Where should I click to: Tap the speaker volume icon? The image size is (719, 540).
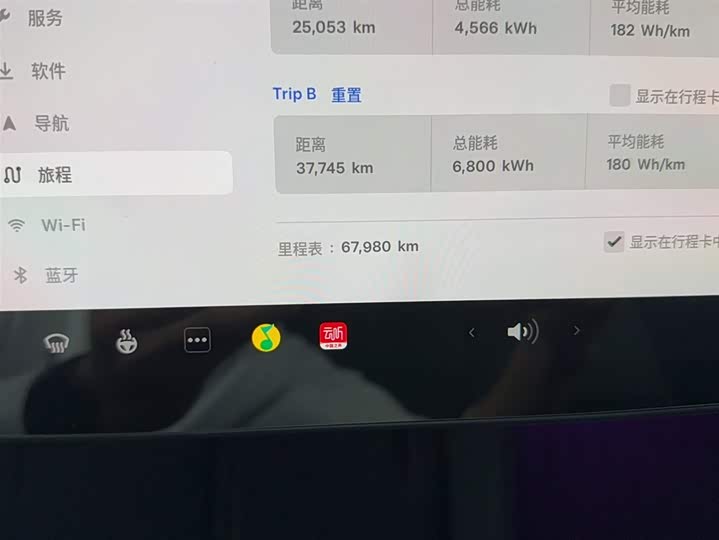point(522,332)
